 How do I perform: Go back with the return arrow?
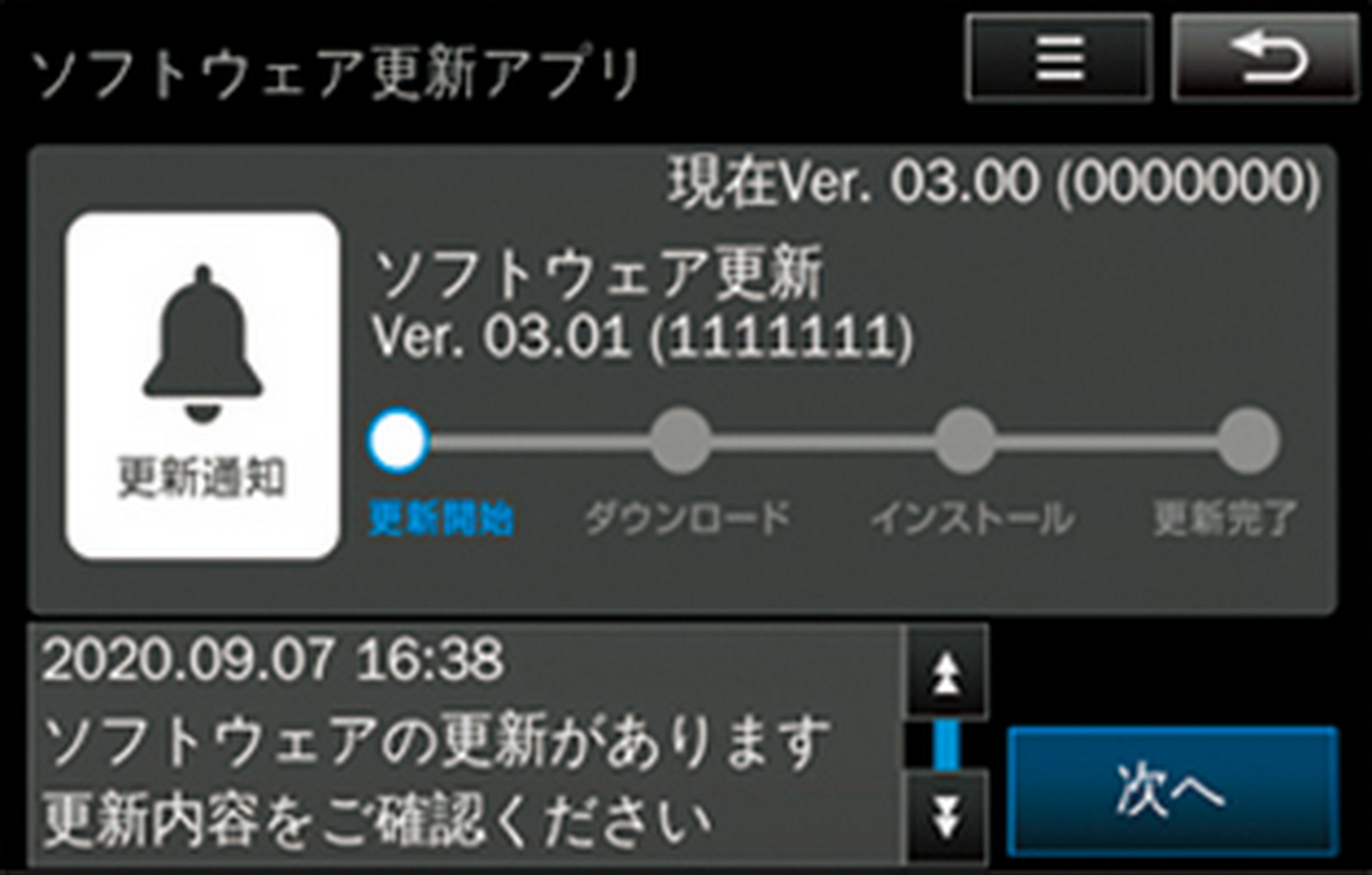1265,59
